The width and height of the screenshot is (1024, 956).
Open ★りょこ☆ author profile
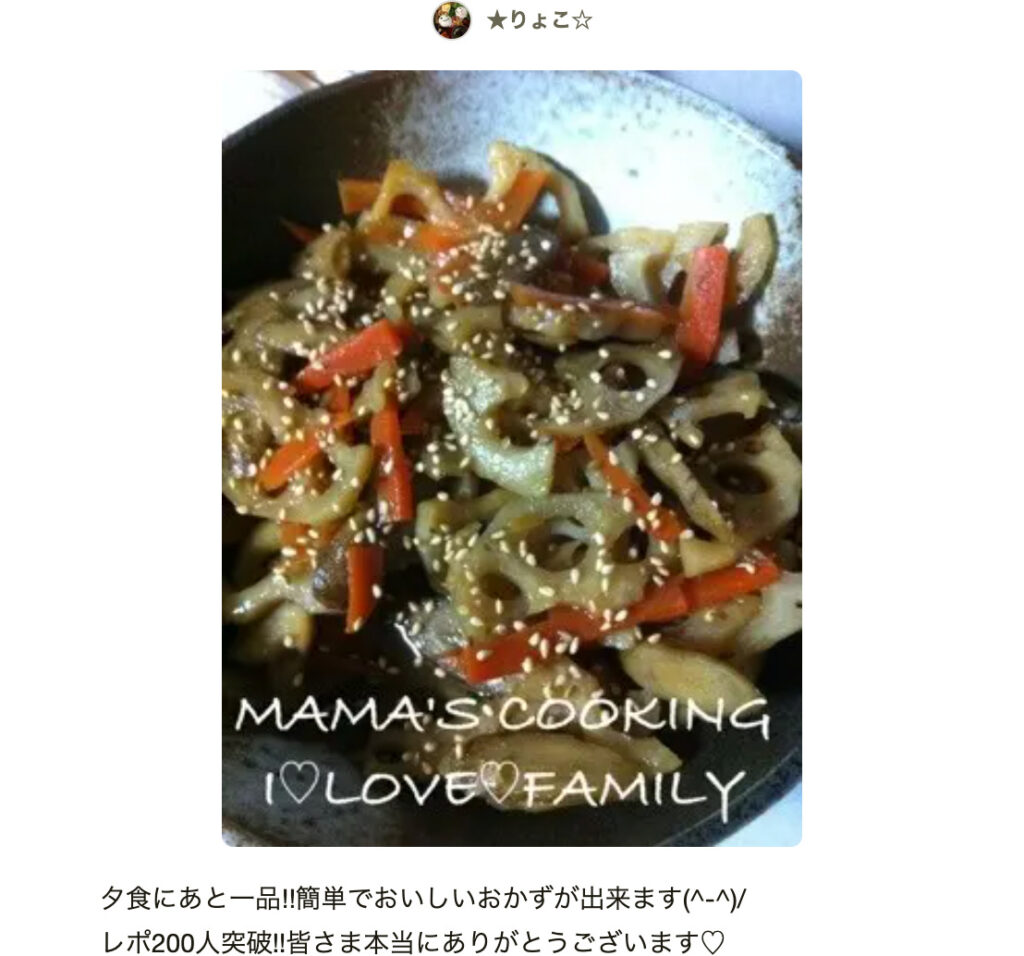click(538, 21)
